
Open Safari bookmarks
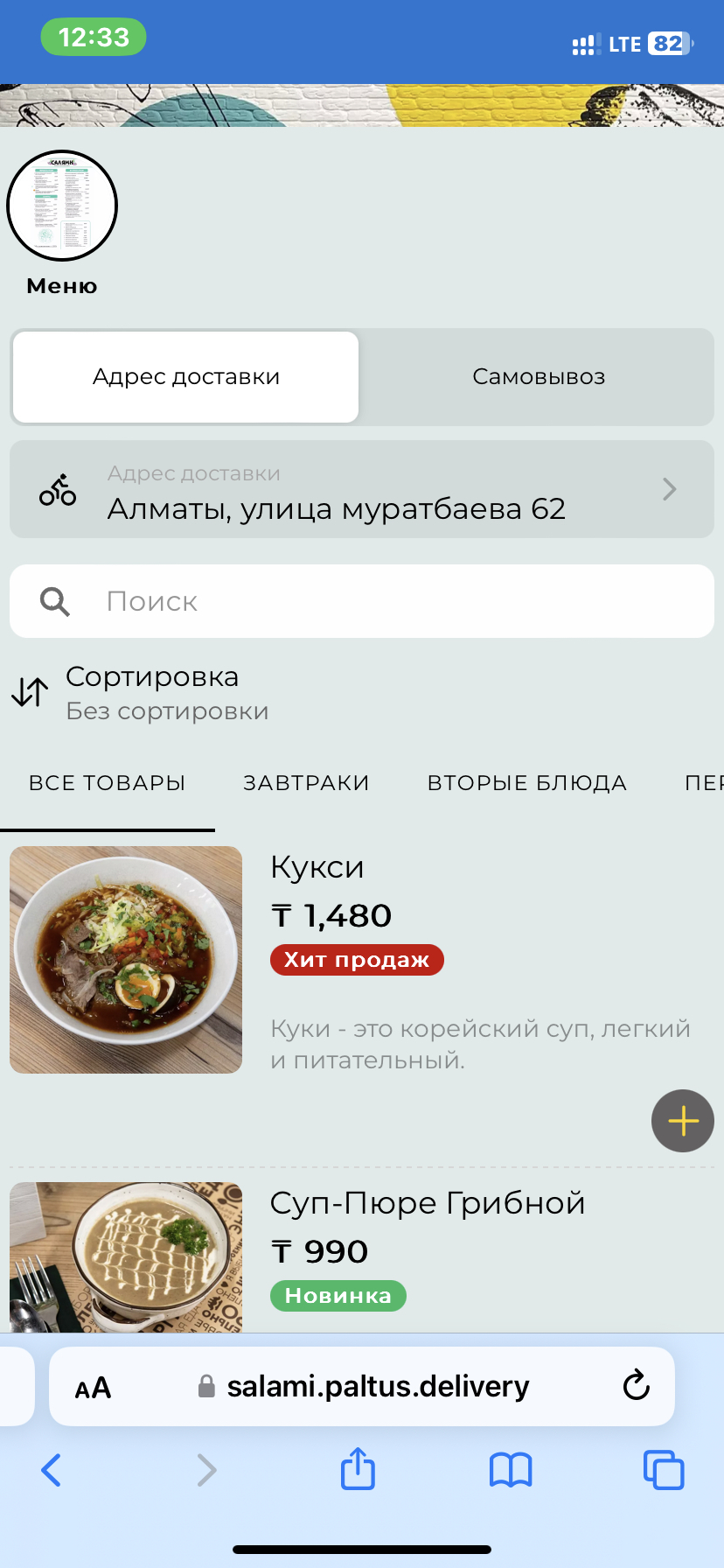(511, 1470)
